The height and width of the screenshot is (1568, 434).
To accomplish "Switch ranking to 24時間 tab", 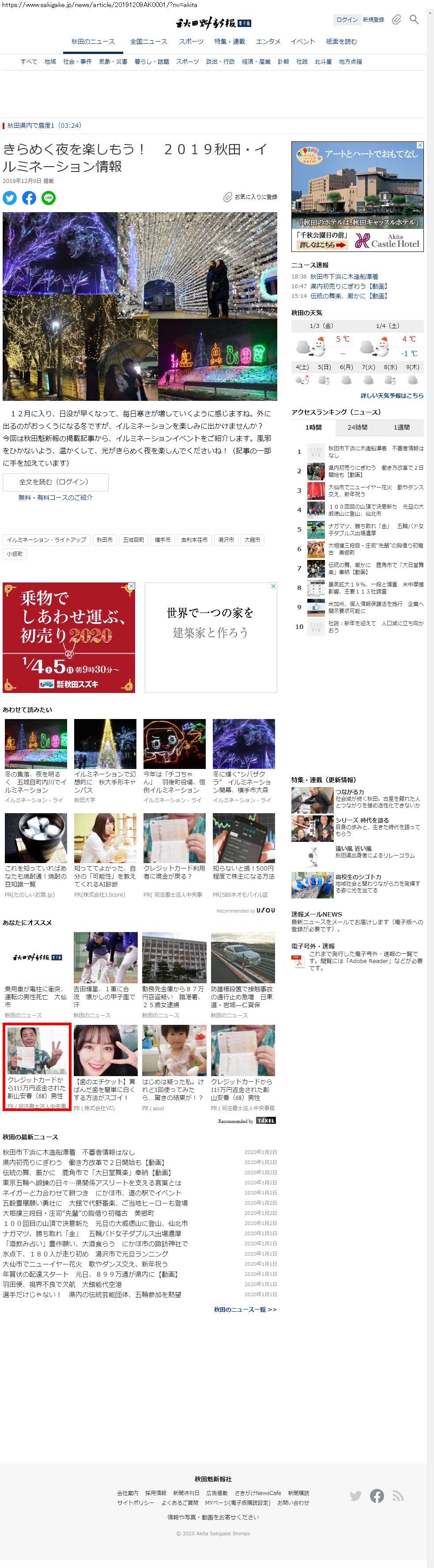I will (x=358, y=427).
